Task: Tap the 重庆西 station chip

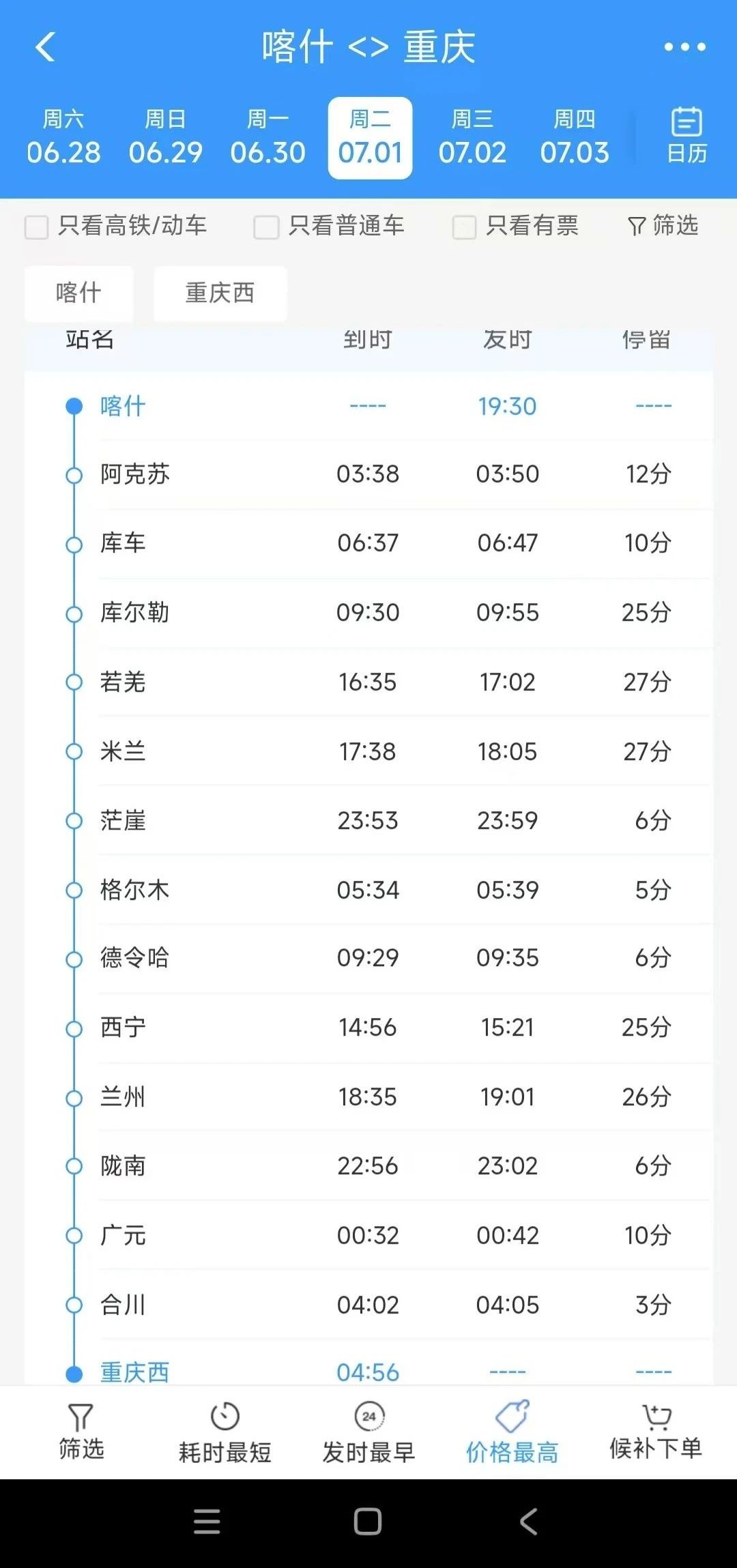Action: coord(220,293)
